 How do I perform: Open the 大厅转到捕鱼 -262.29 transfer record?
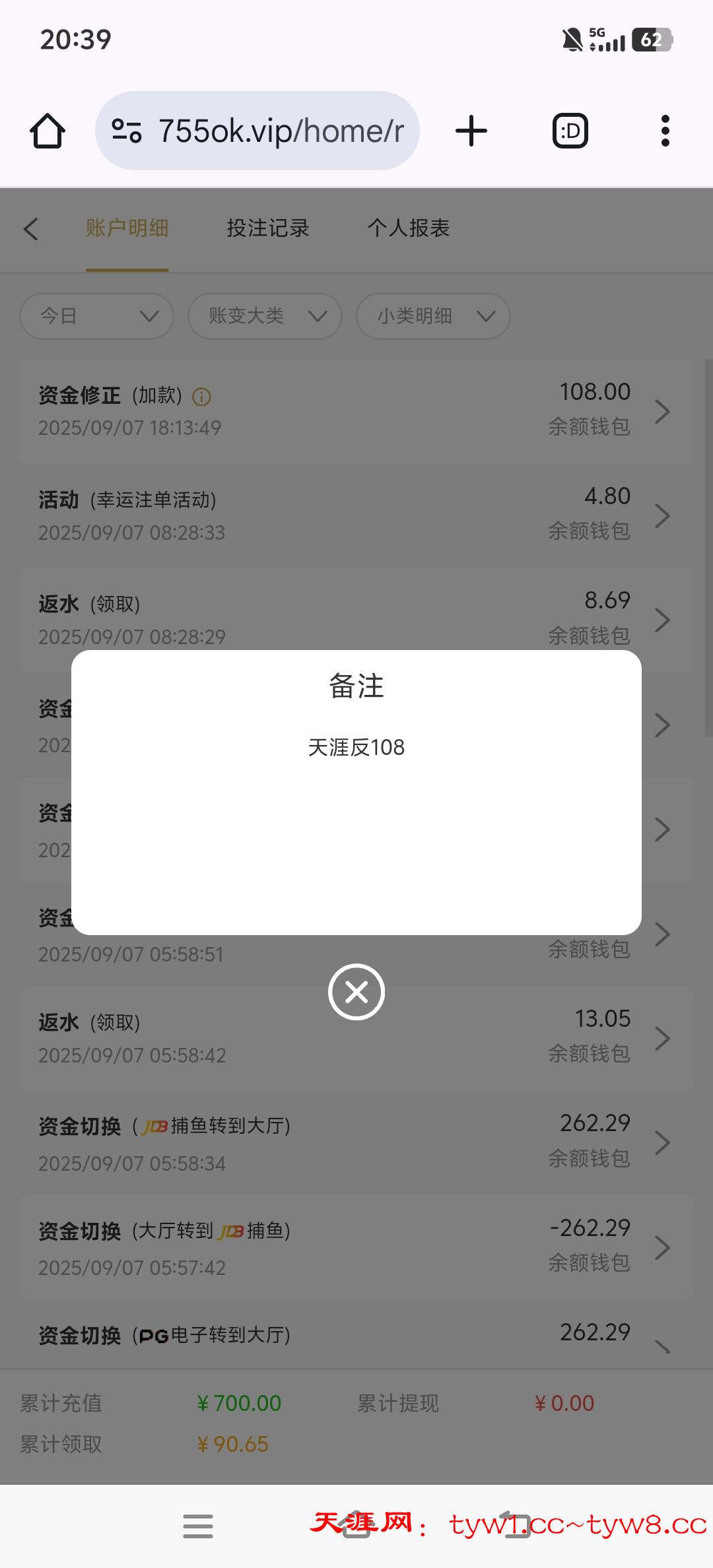pyautogui.click(x=356, y=1247)
